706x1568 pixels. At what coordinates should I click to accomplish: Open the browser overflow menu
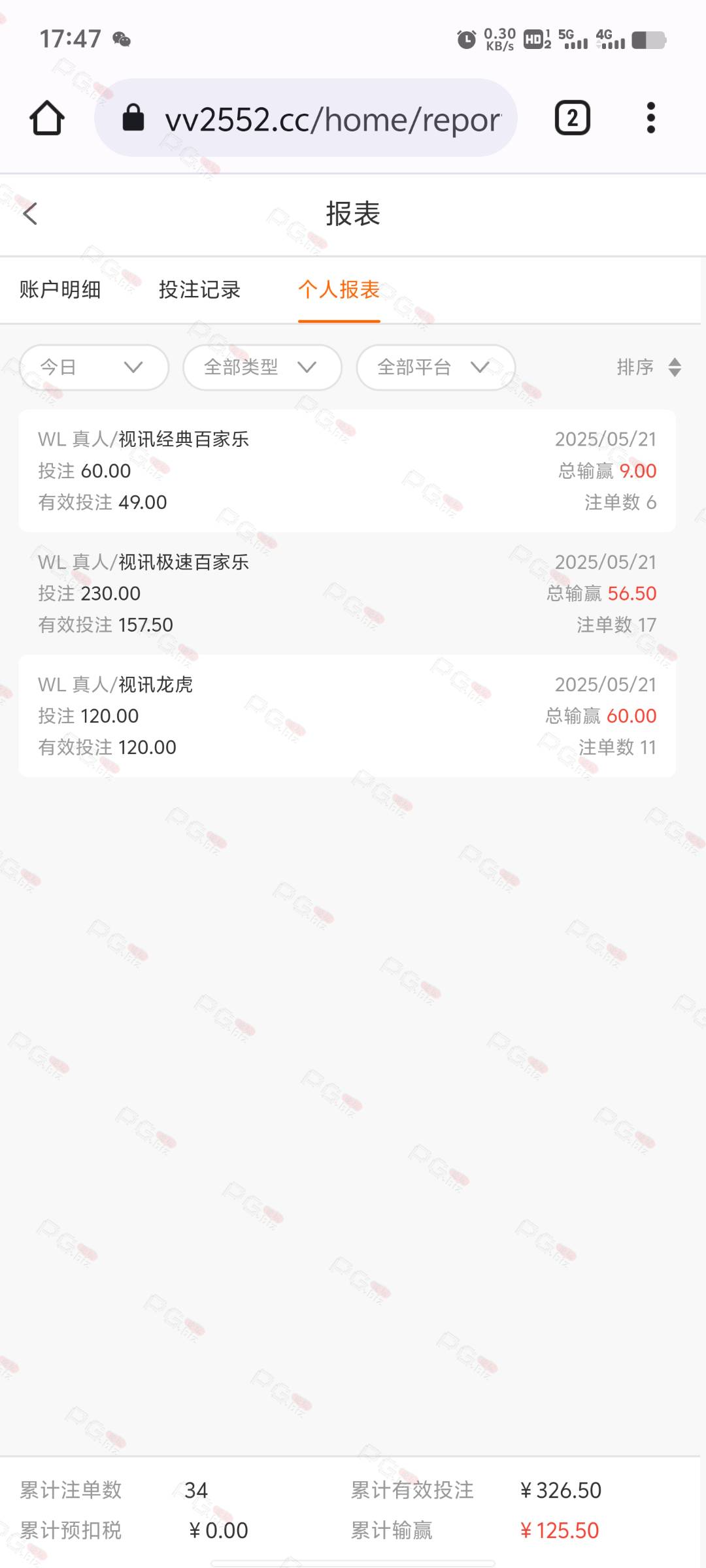click(650, 118)
